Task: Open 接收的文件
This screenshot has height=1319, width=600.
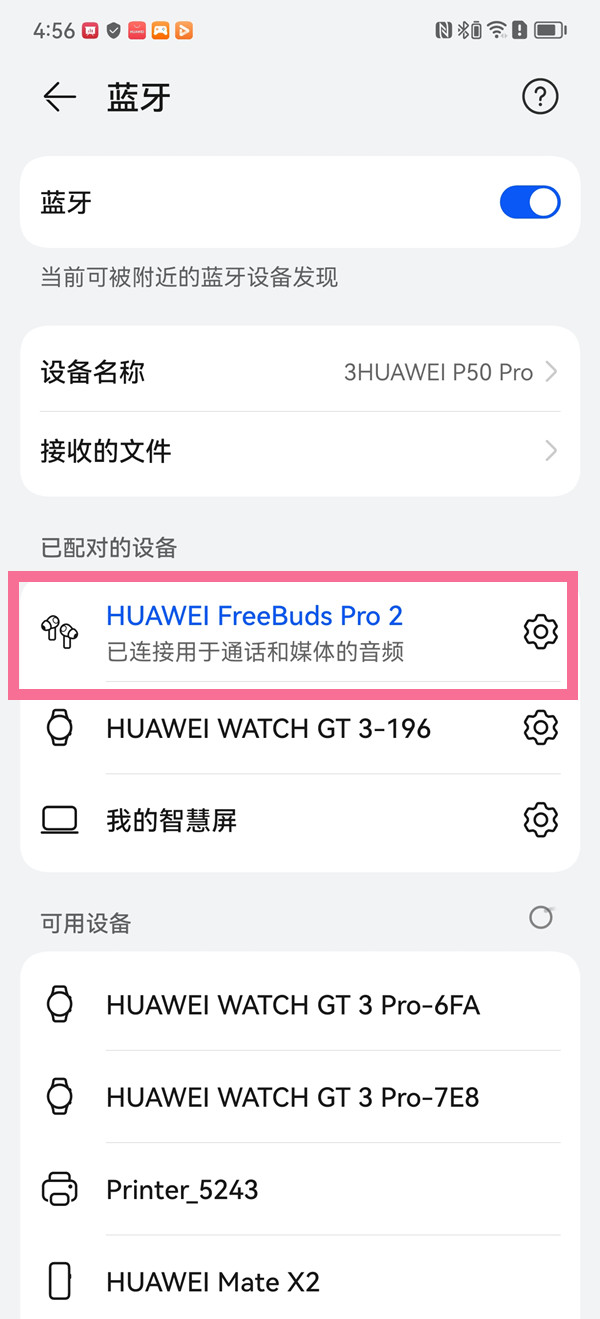Action: click(300, 451)
